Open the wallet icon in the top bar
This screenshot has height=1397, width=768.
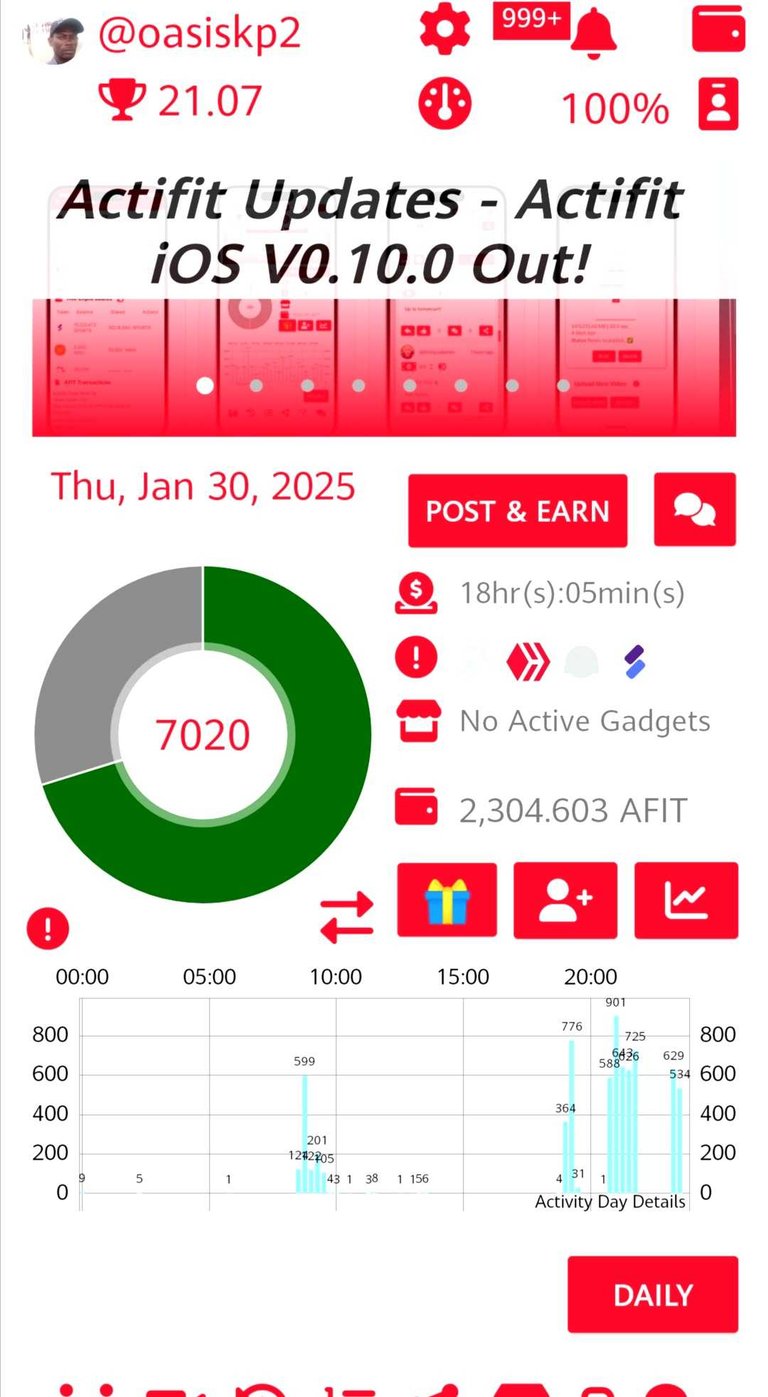pyautogui.click(x=719, y=29)
